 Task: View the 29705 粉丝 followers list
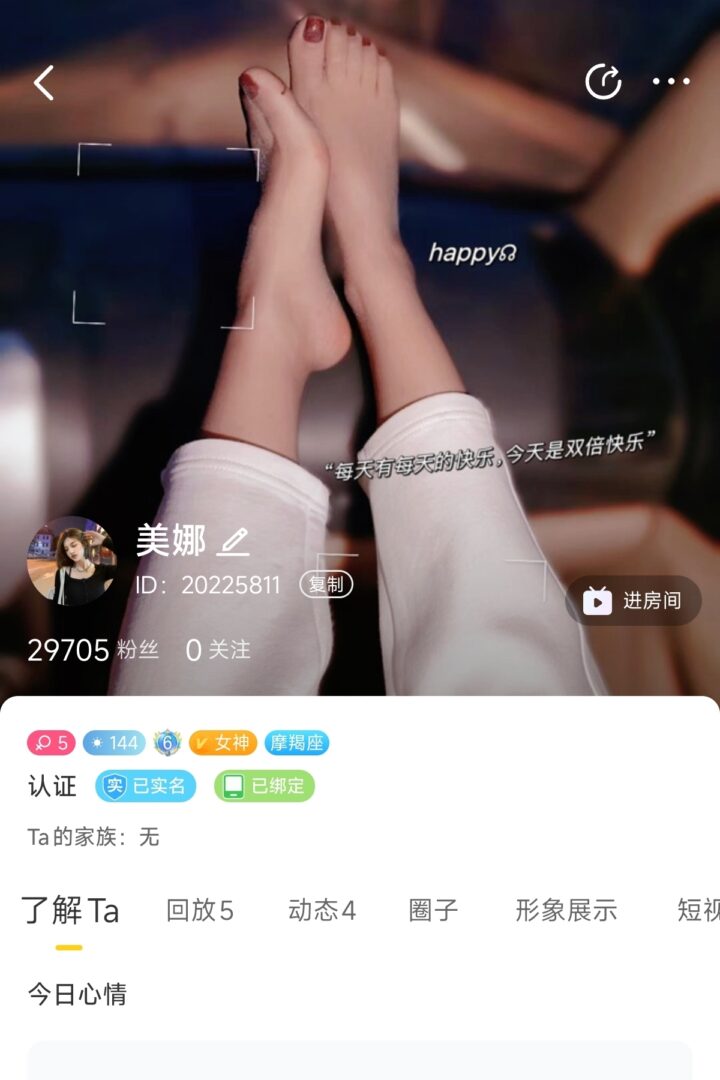point(93,650)
